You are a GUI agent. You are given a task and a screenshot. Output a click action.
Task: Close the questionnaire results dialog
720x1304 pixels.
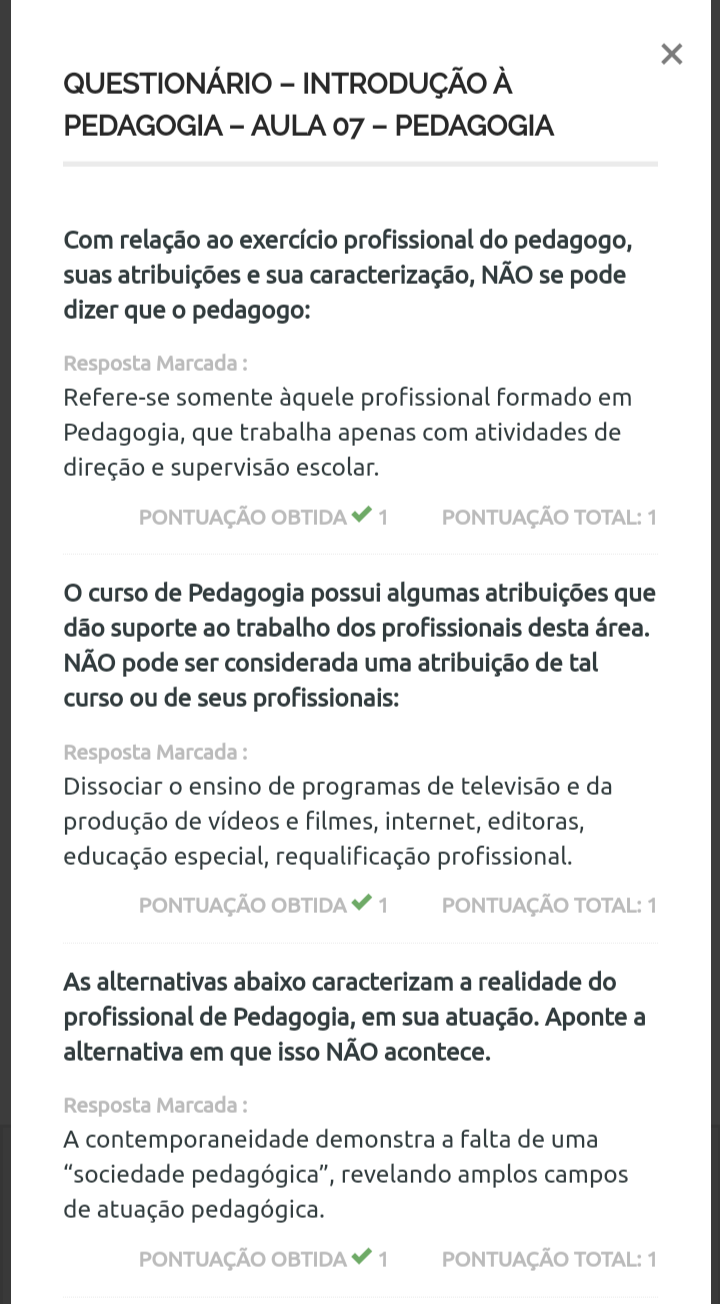(671, 54)
